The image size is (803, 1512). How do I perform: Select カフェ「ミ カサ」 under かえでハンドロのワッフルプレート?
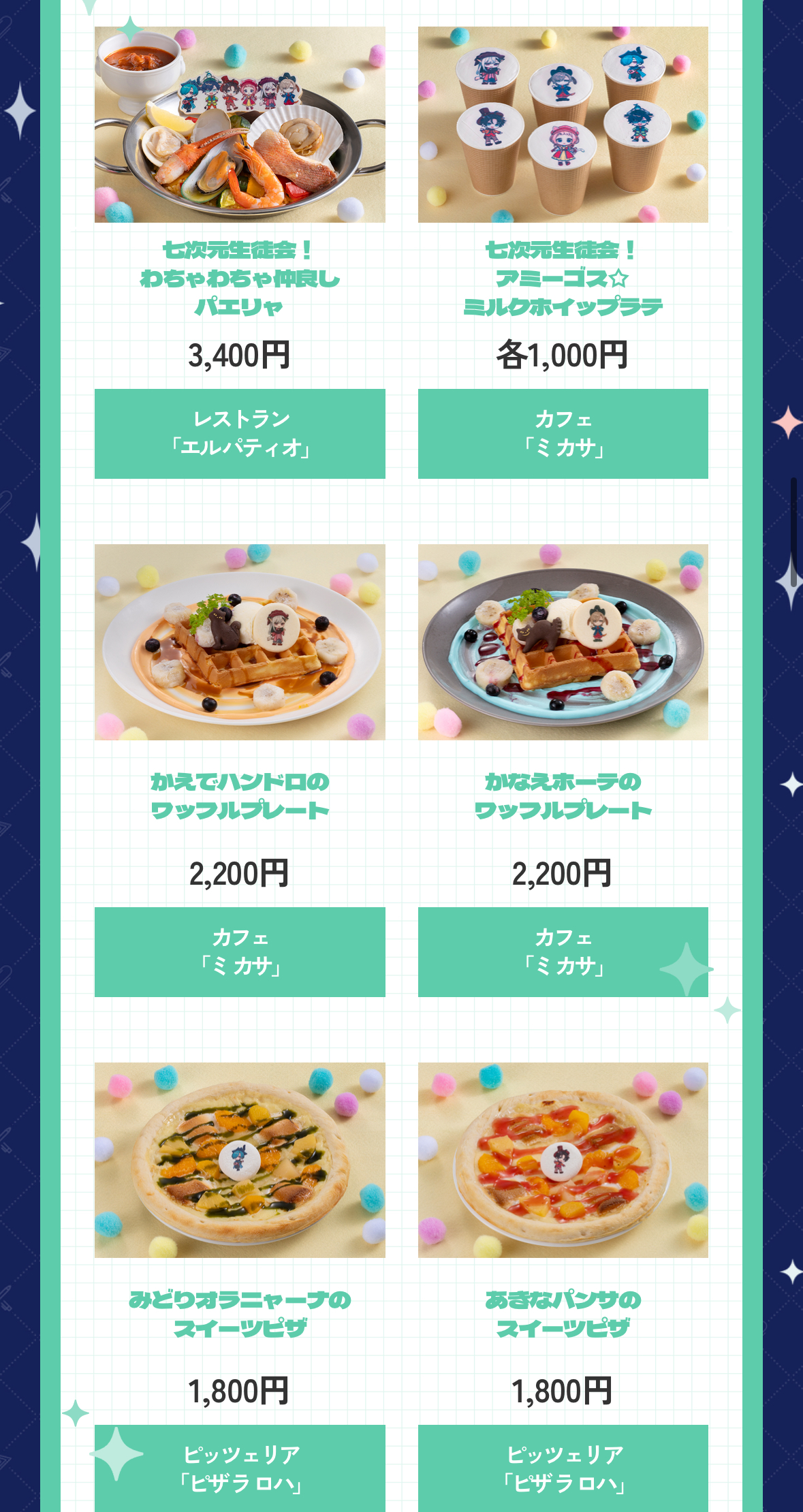point(240,951)
